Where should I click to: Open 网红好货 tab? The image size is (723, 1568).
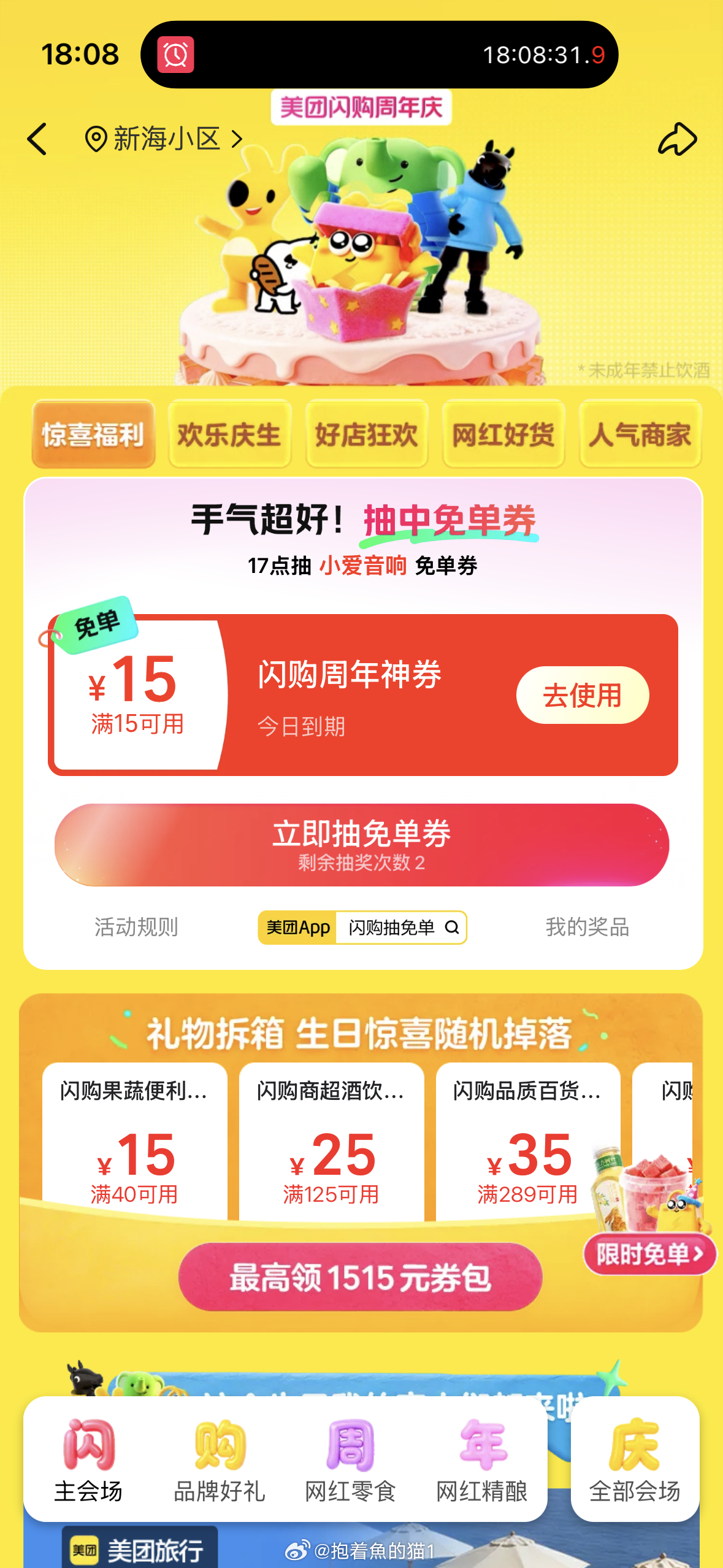pyautogui.click(x=503, y=434)
